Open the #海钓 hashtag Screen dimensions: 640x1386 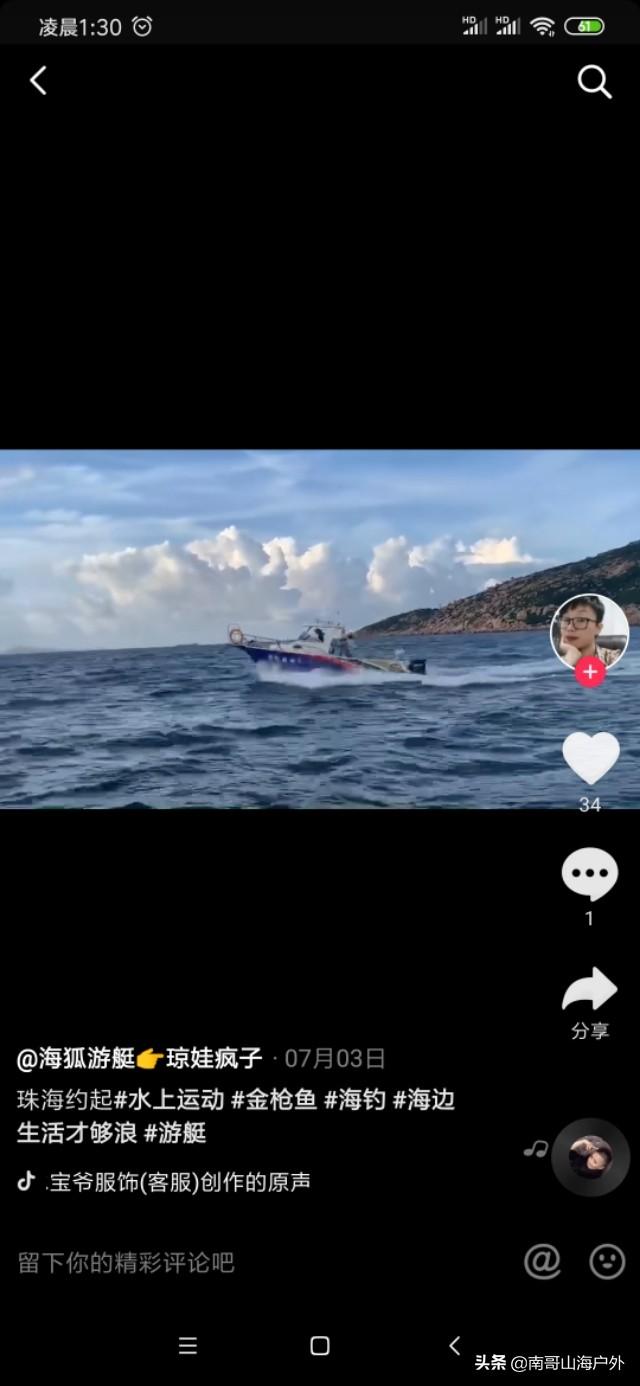pos(355,1100)
